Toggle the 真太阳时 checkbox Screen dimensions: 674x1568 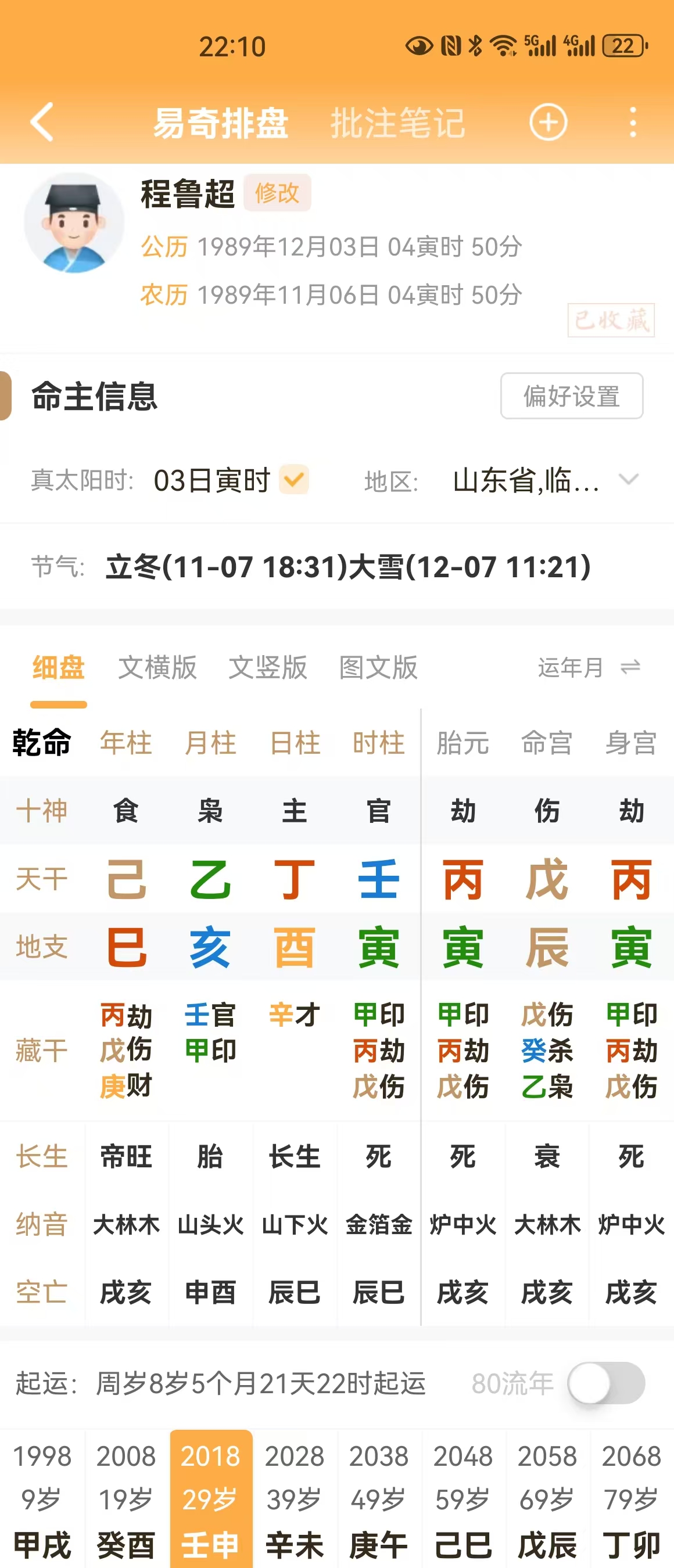click(x=294, y=480)
